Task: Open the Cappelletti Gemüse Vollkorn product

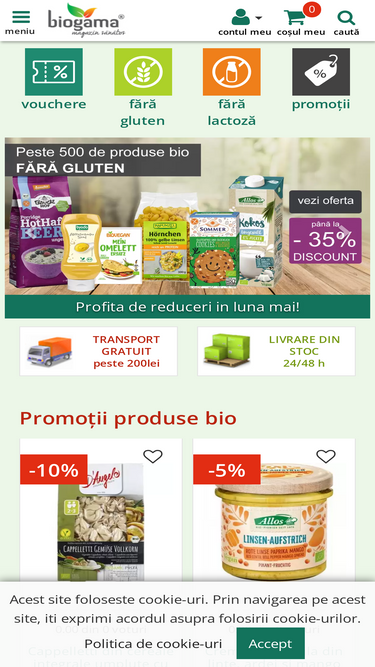Action: [101, 522]
